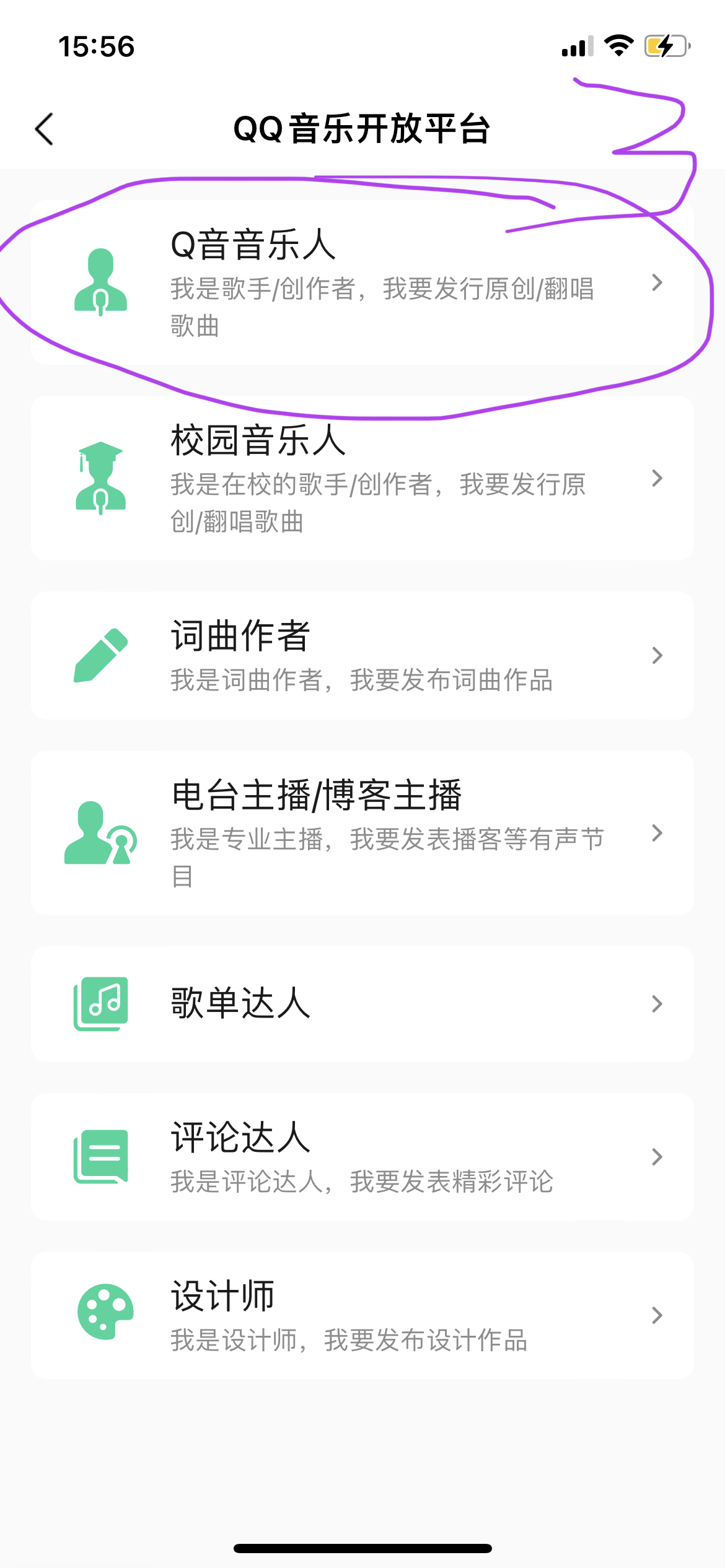Go back from QQ音乐开放平台
This screenshot has height=1568, width=725.
45,129
